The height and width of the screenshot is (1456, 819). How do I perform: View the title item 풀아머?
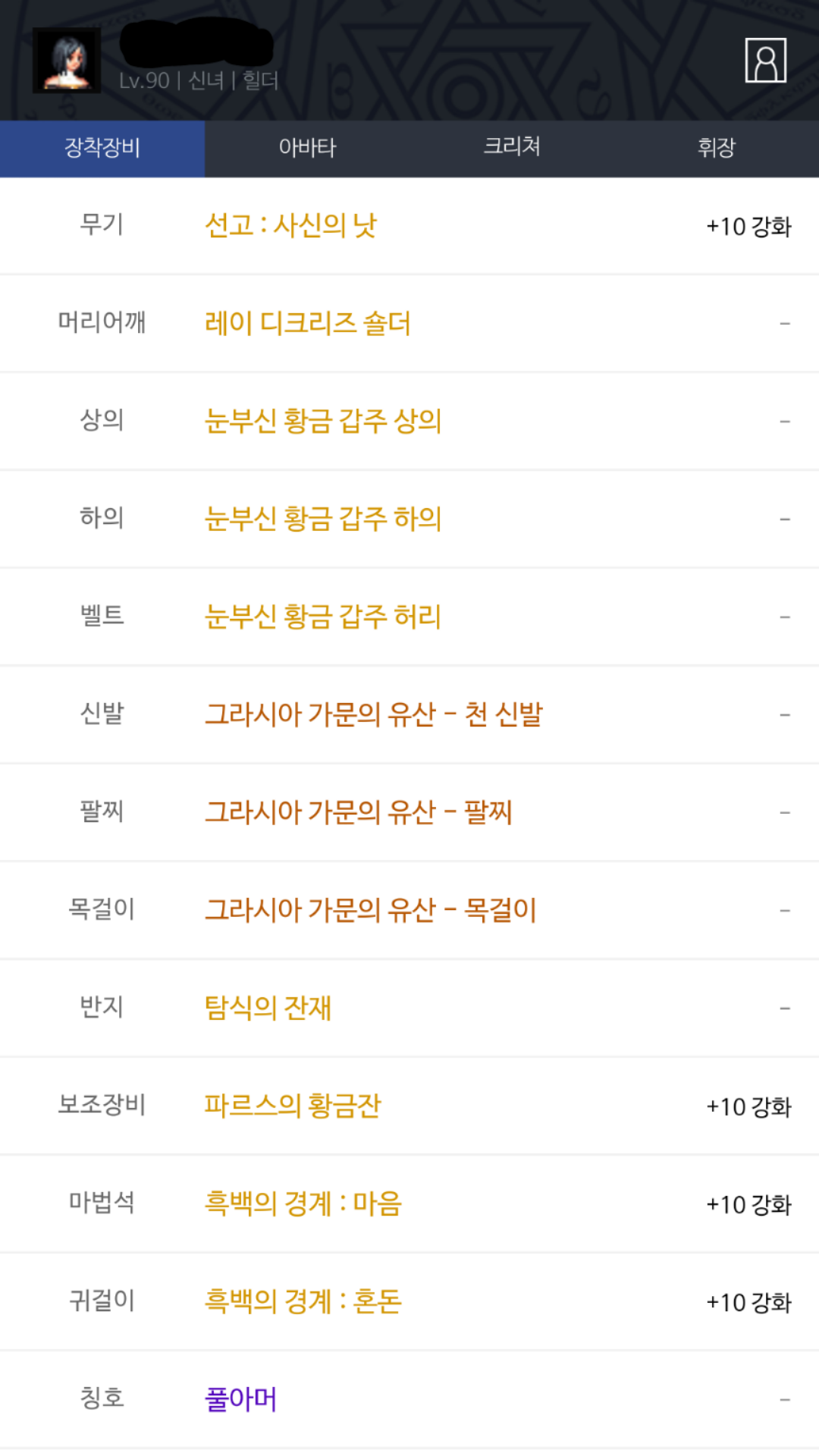tap(241, 1399)
